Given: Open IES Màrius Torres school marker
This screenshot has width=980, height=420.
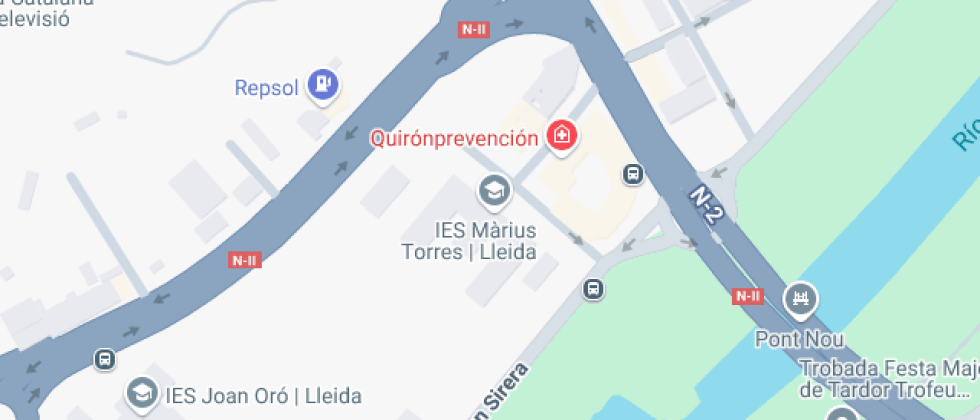Looking at the screenshot, I should (x=495, y=192).
